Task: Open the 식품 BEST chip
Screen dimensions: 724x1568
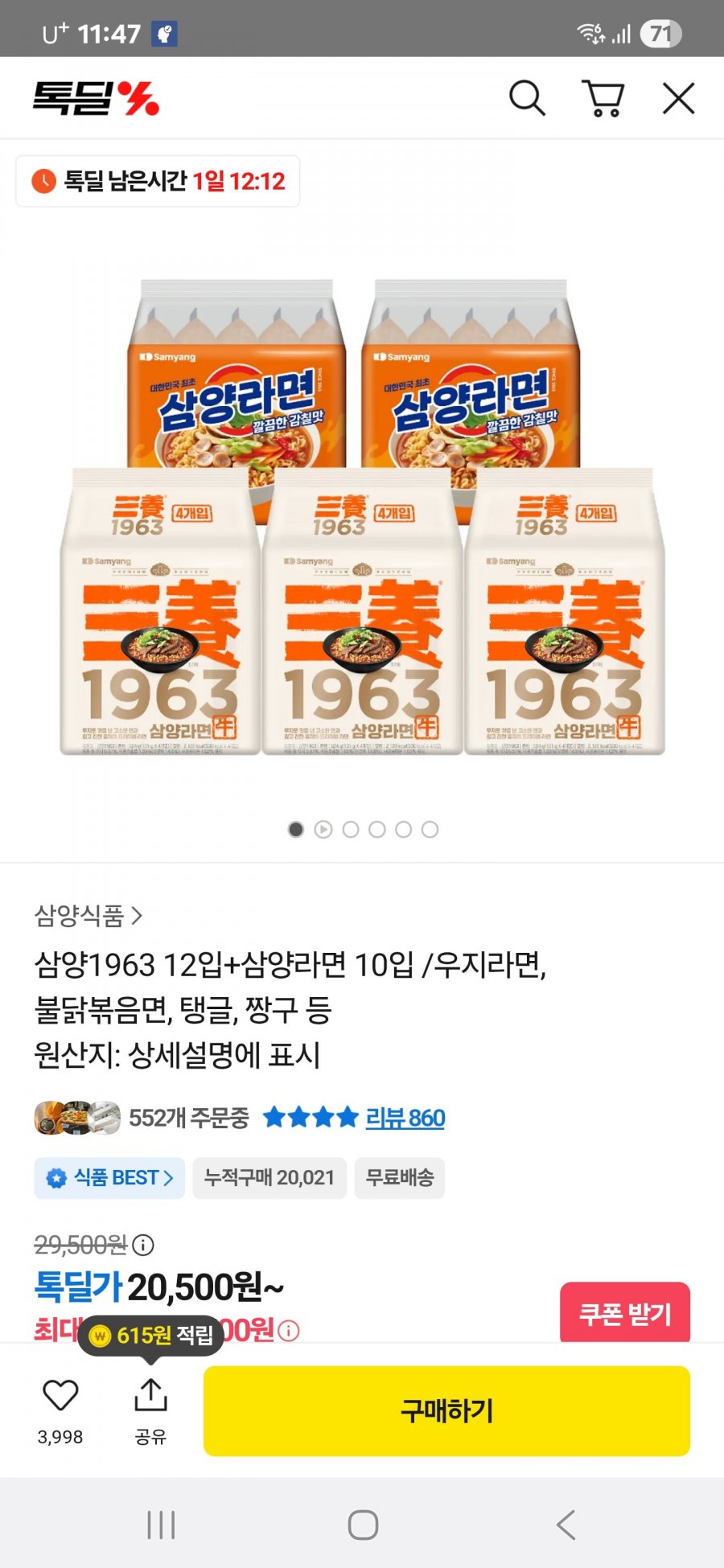Action: pos(109,1178)
